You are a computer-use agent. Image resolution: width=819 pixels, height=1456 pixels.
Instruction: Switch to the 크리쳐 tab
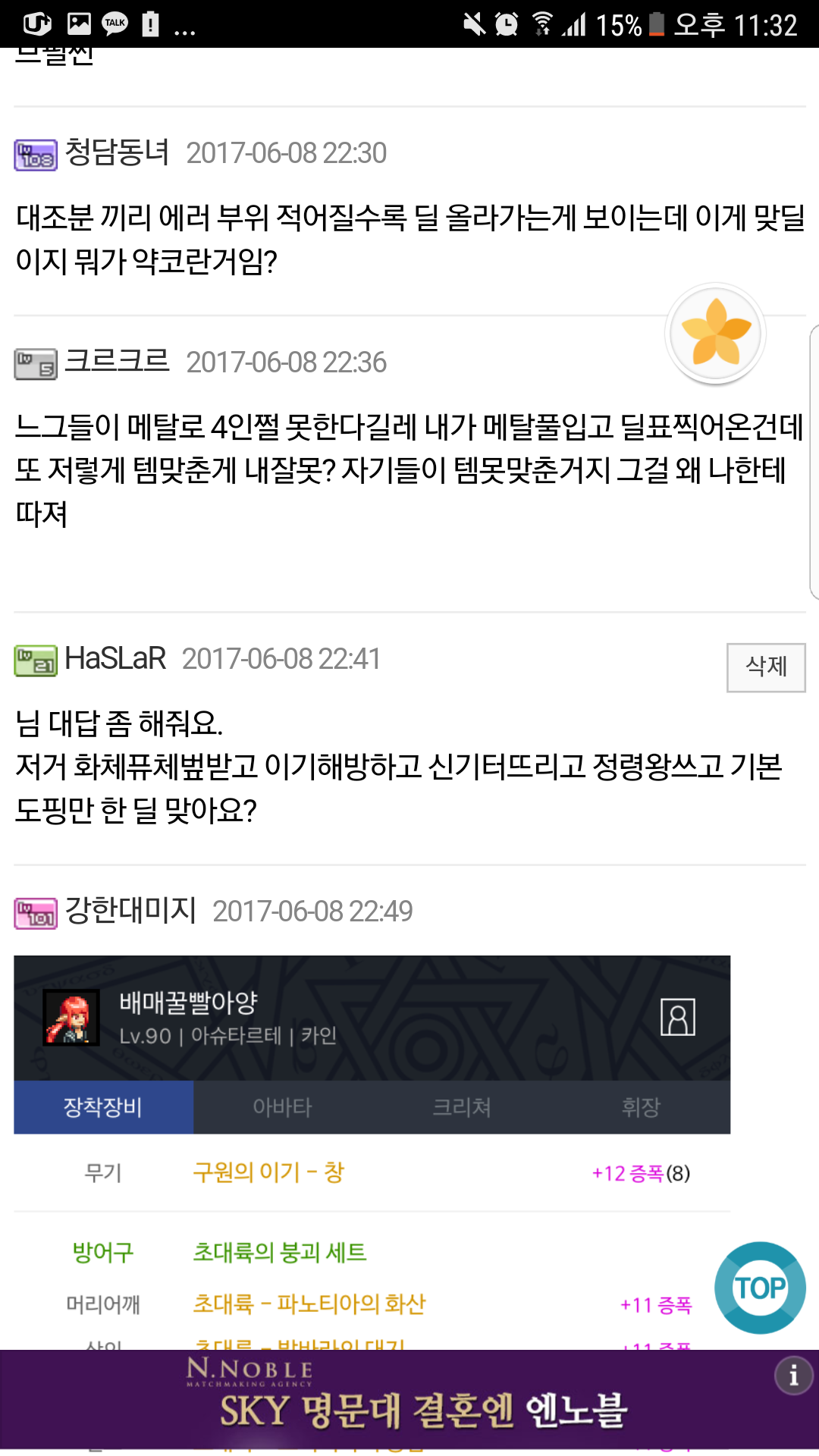point(461,1107)
